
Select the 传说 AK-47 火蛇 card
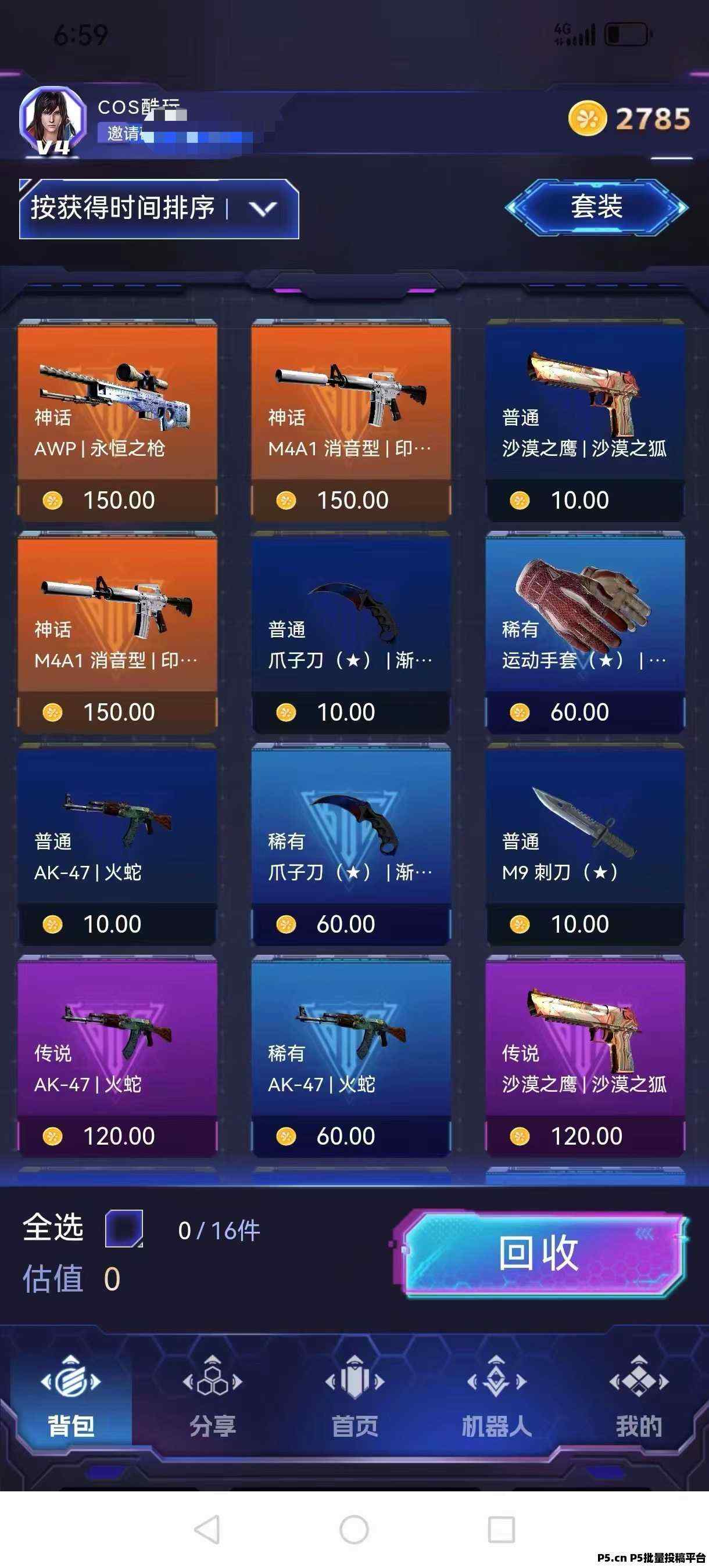pyautogui.click(x=117, y=1055)
